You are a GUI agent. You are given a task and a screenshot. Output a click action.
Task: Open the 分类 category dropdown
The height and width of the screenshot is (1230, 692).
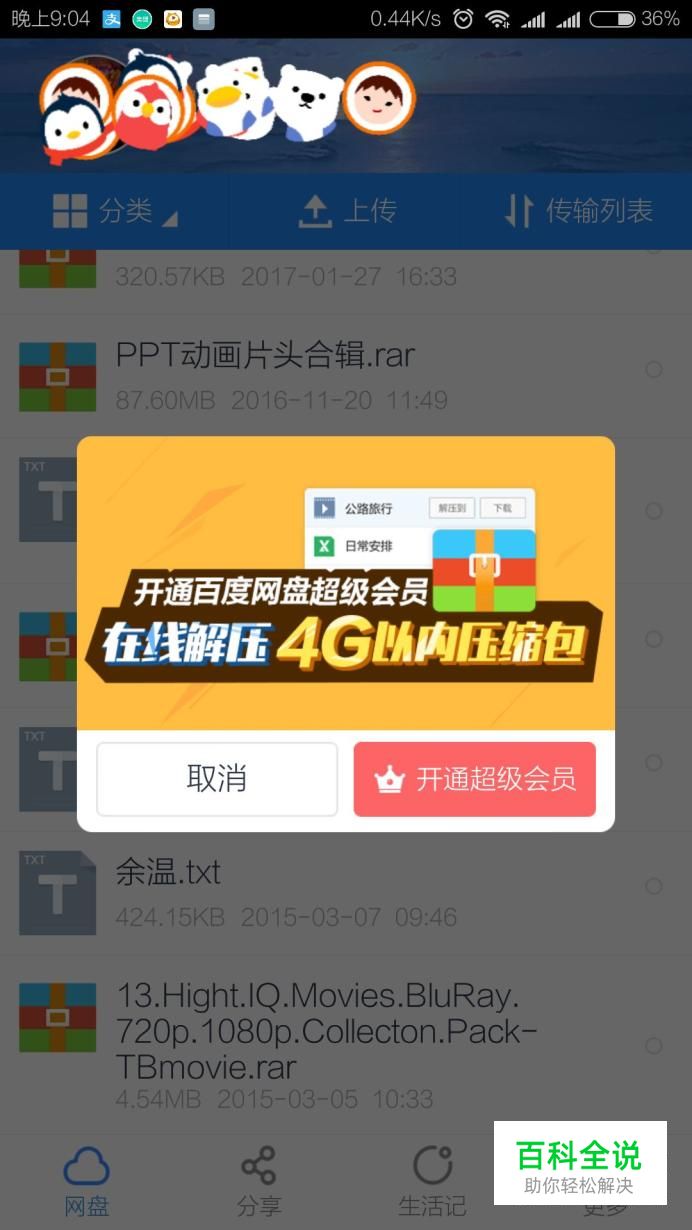click(x=115, y=211)
